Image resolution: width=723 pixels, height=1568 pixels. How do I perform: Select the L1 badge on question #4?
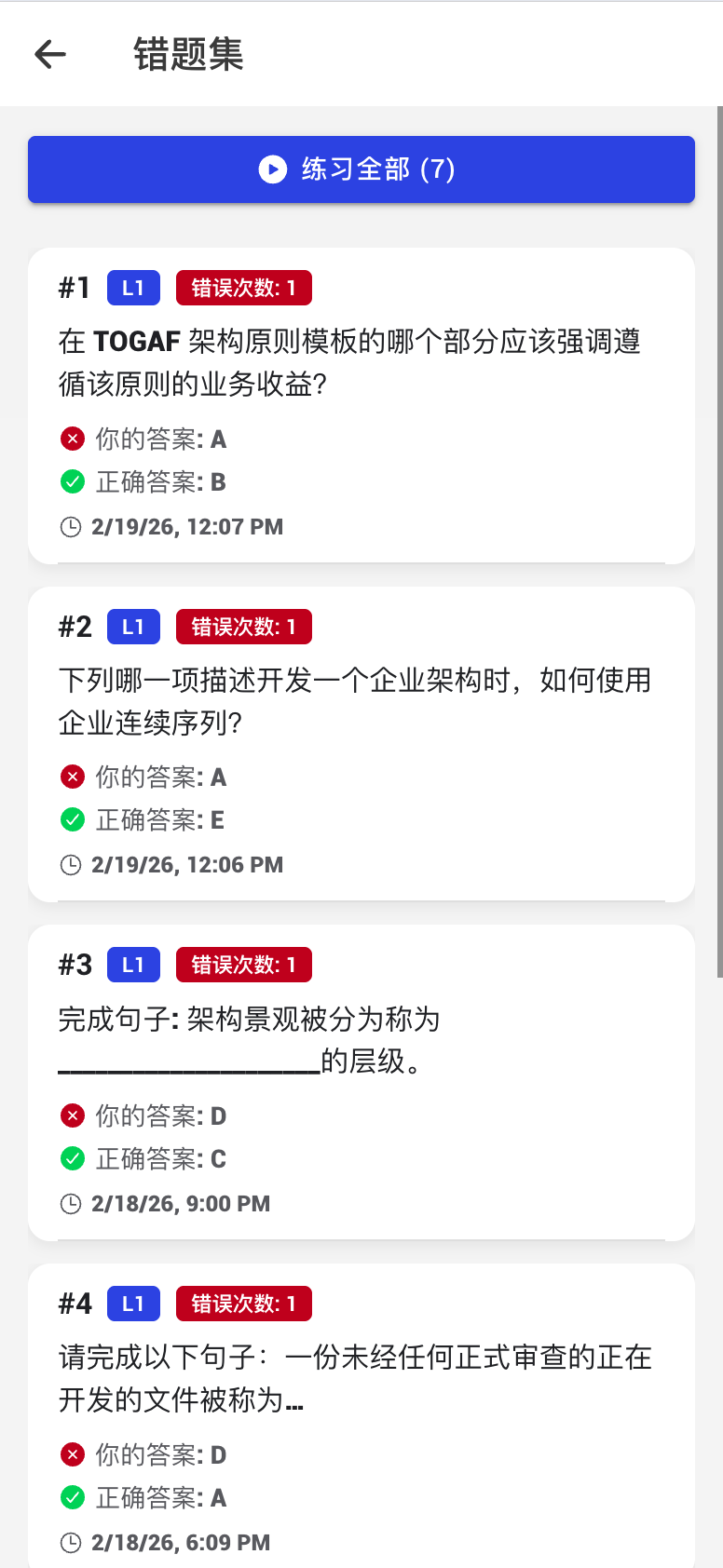click(133, 1304)
